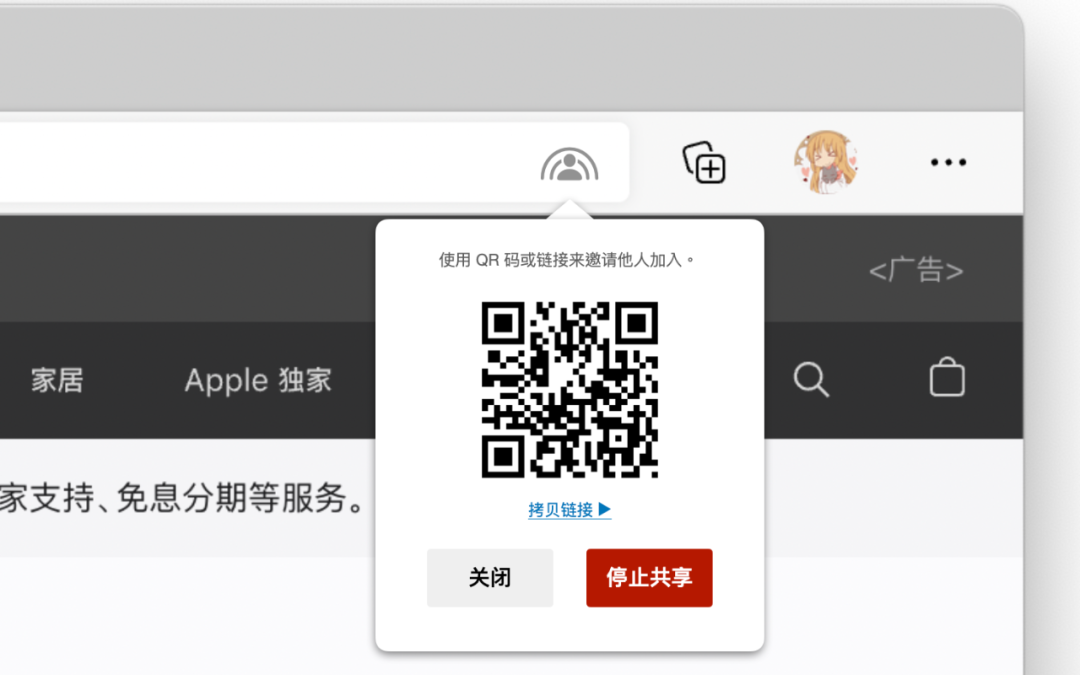The width and height of the screenshot is (1080, 675).
Task: Open the profile avatar
Action: coord(826,162)
